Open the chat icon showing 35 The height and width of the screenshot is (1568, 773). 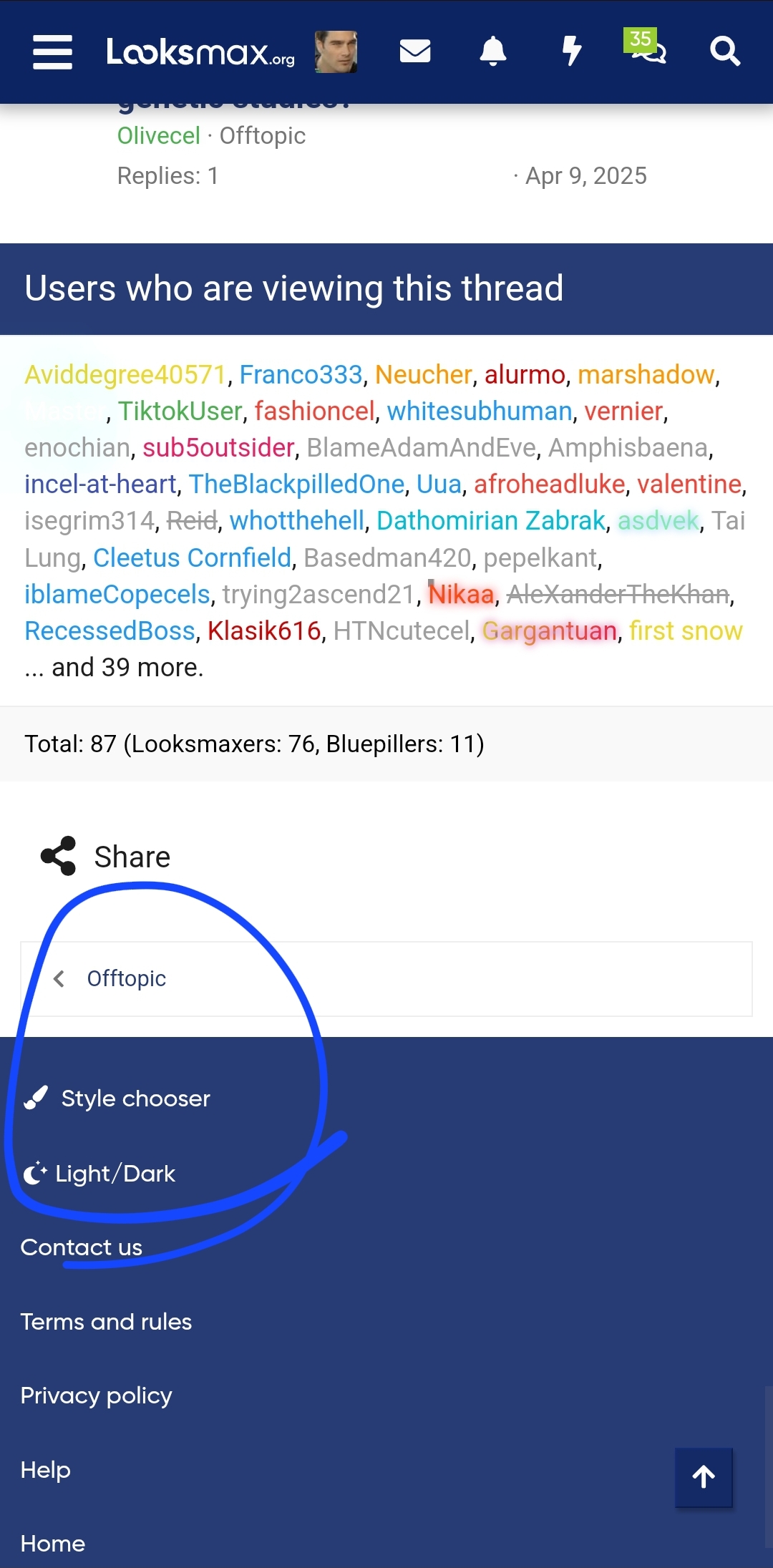point(648,49)
